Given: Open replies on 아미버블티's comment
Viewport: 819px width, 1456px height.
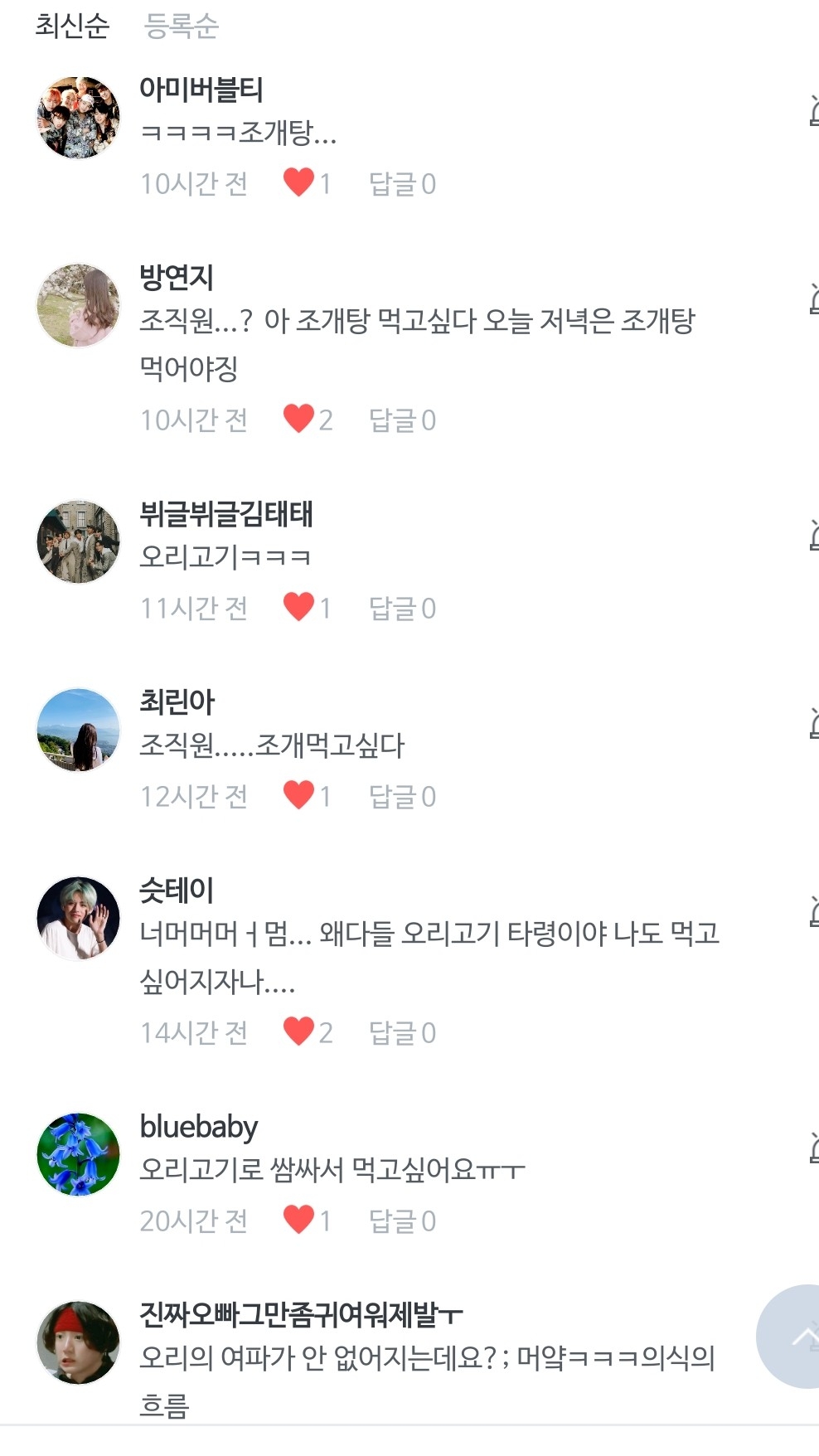Looking at the screenshot, I should (402, 183).
